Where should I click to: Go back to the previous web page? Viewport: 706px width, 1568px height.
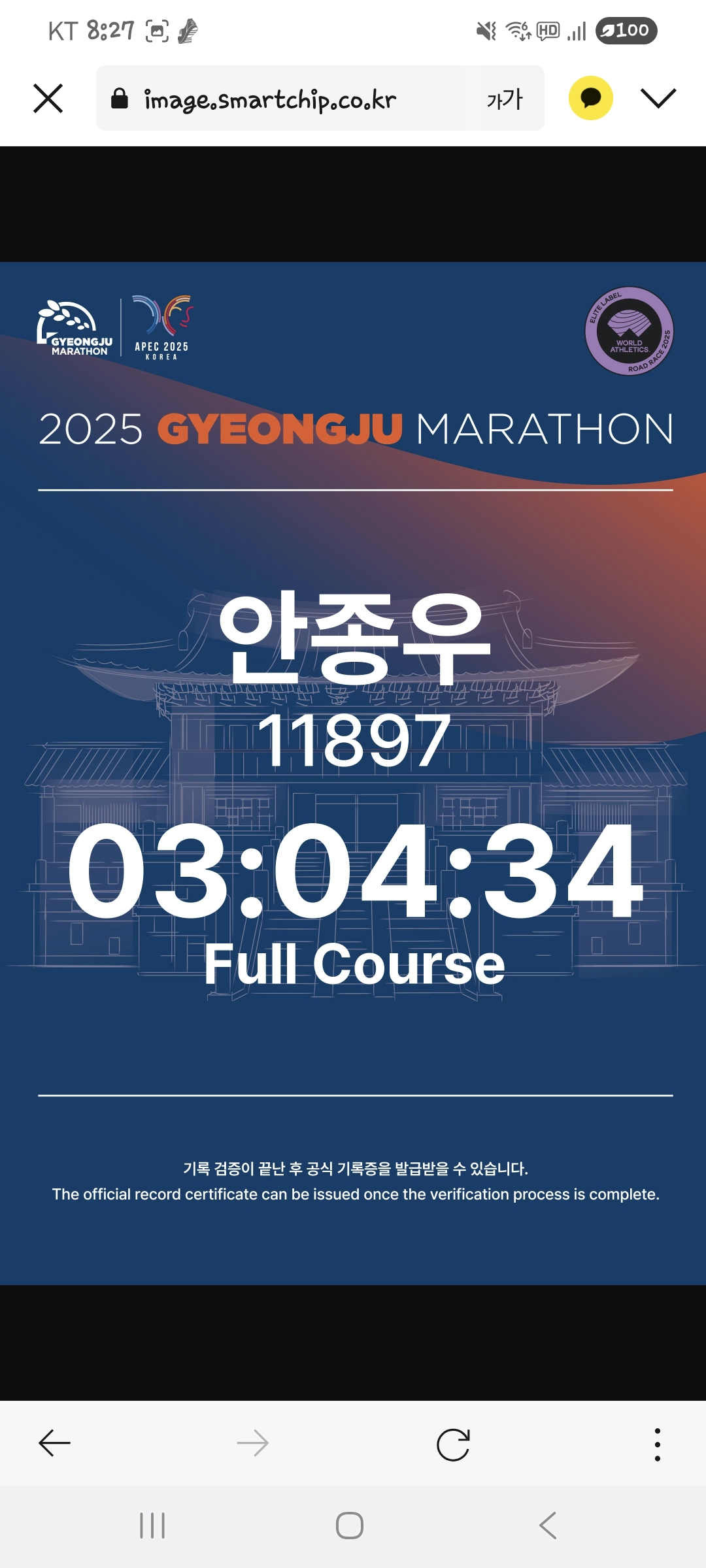55,1443
